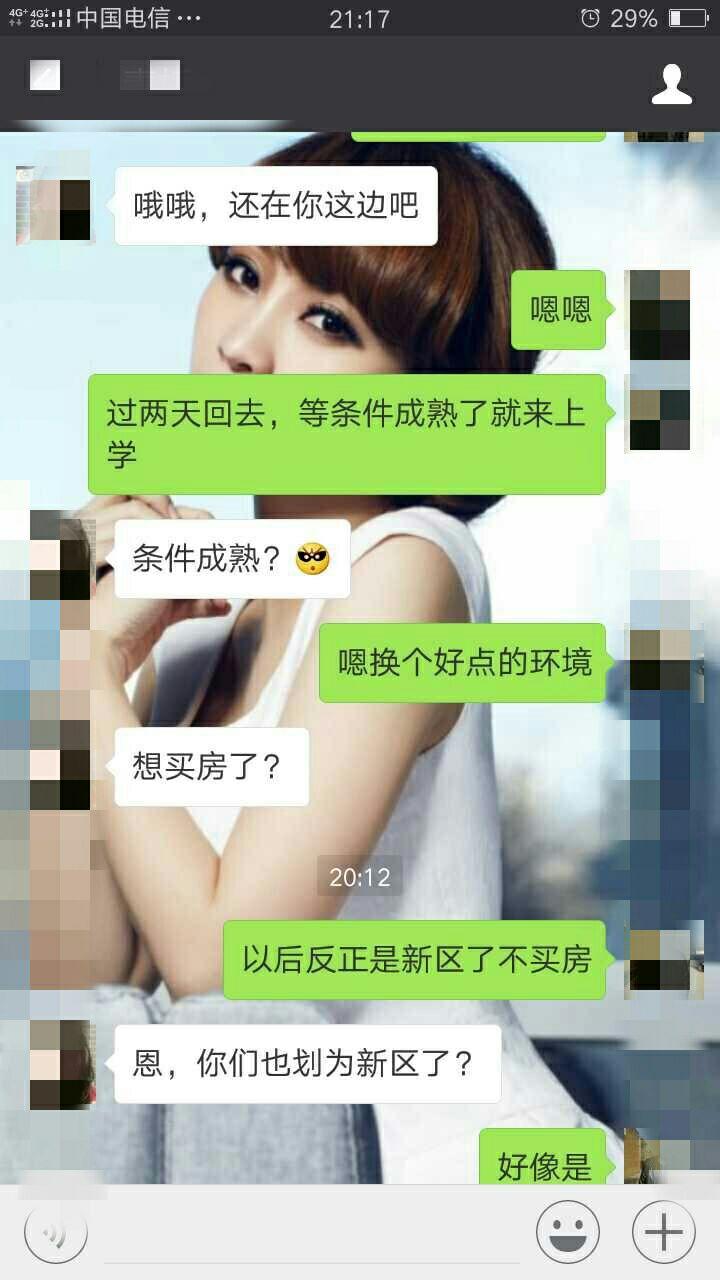Screen dimensions: 720x1280
Task: View profile from avatar beside "条件成熟？"
Action: pyautogui.click(x=60, y=556)
